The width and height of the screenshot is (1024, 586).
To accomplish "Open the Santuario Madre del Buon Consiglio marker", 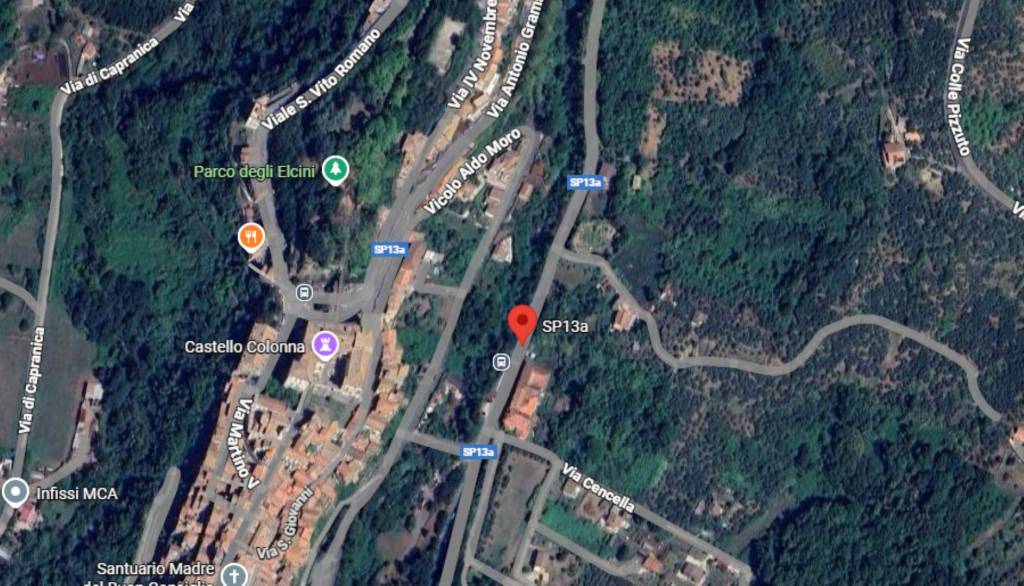I will pos(233,575).
